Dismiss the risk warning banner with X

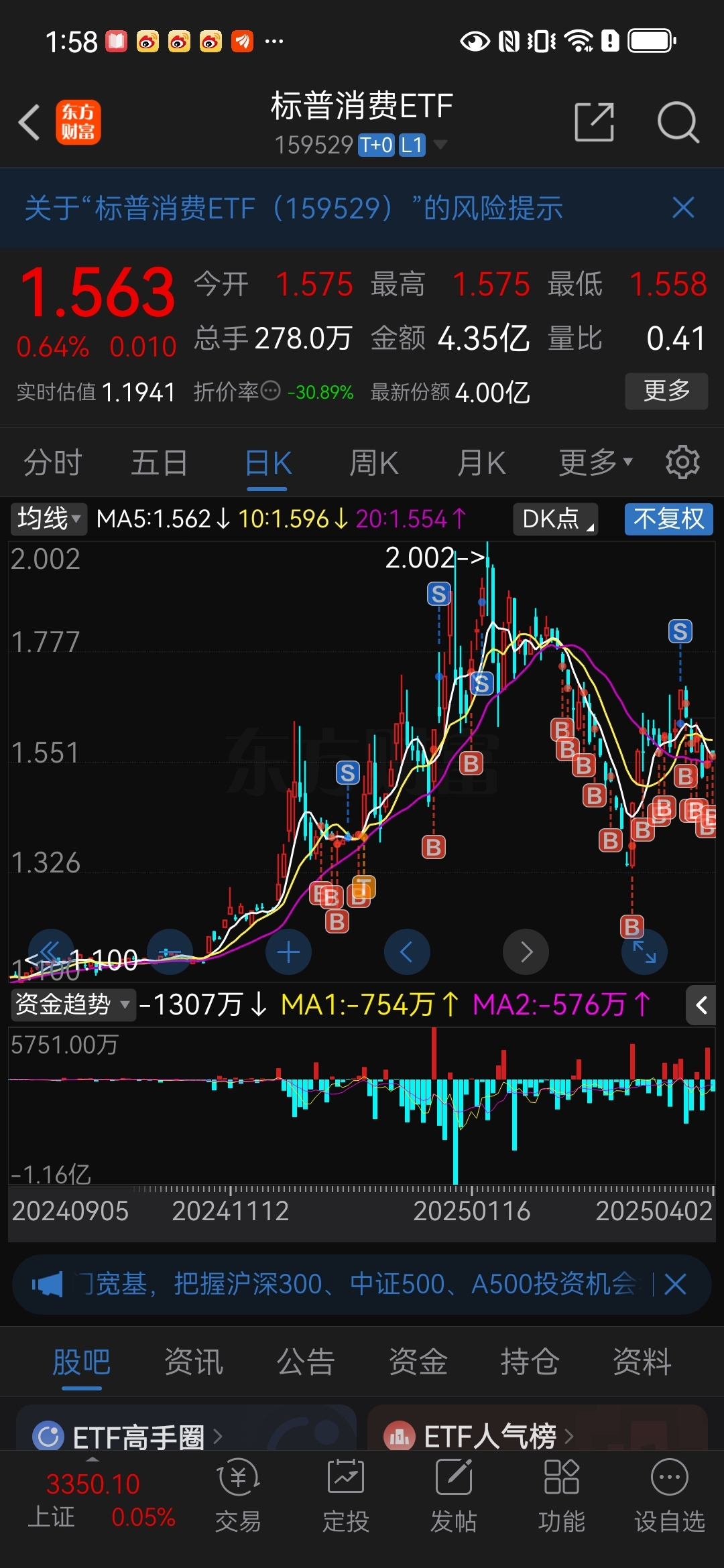(x=682, y=208)
